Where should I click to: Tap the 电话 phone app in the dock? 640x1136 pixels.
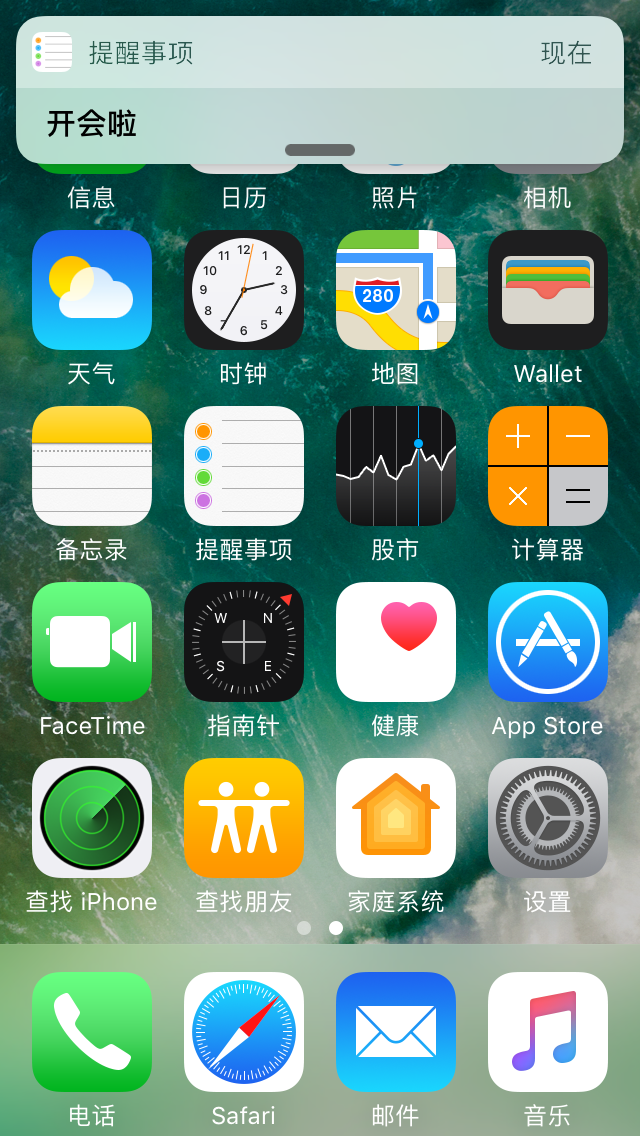click(92, 1032)
